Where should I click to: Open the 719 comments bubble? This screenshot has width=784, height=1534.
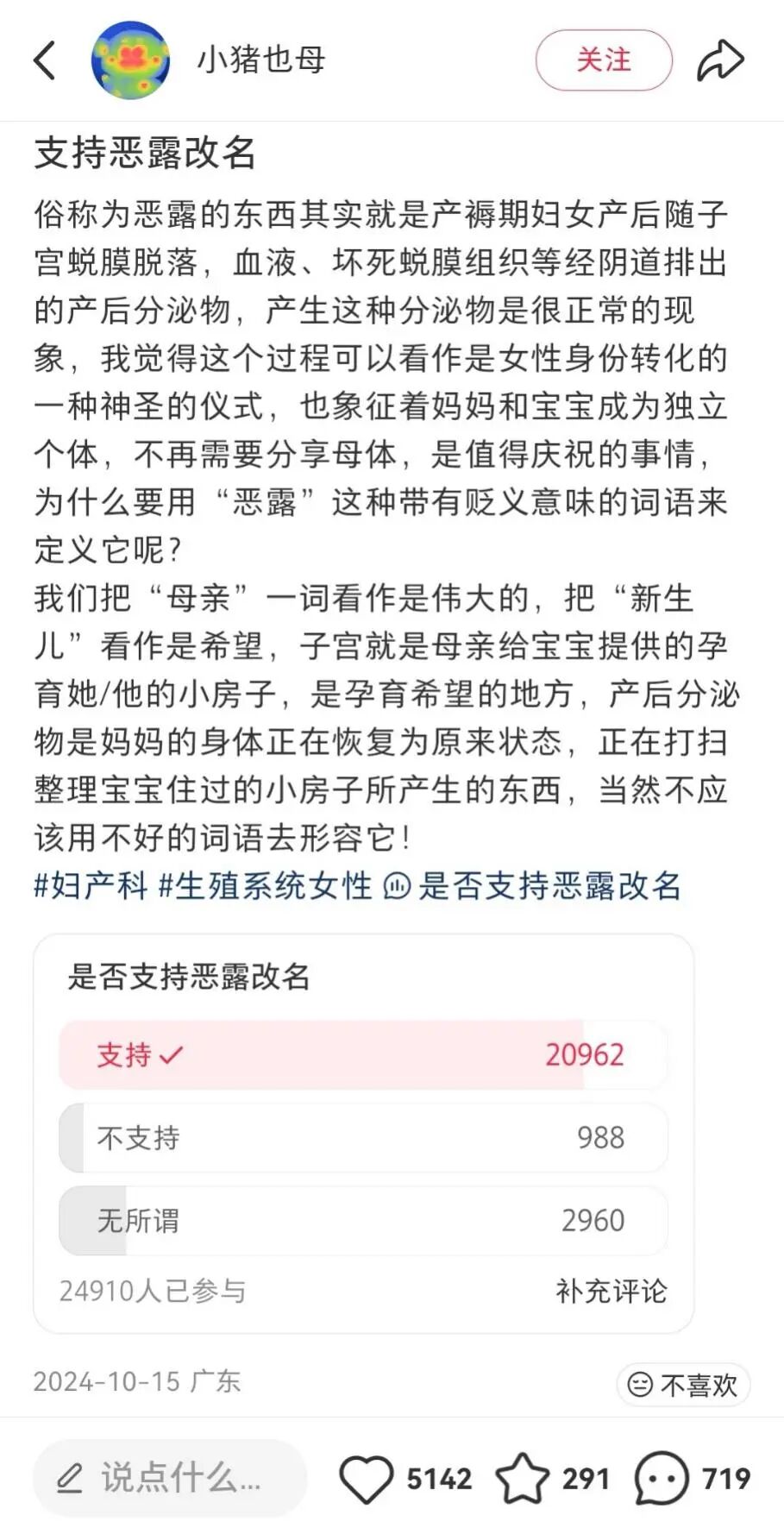coord(662,1478)
